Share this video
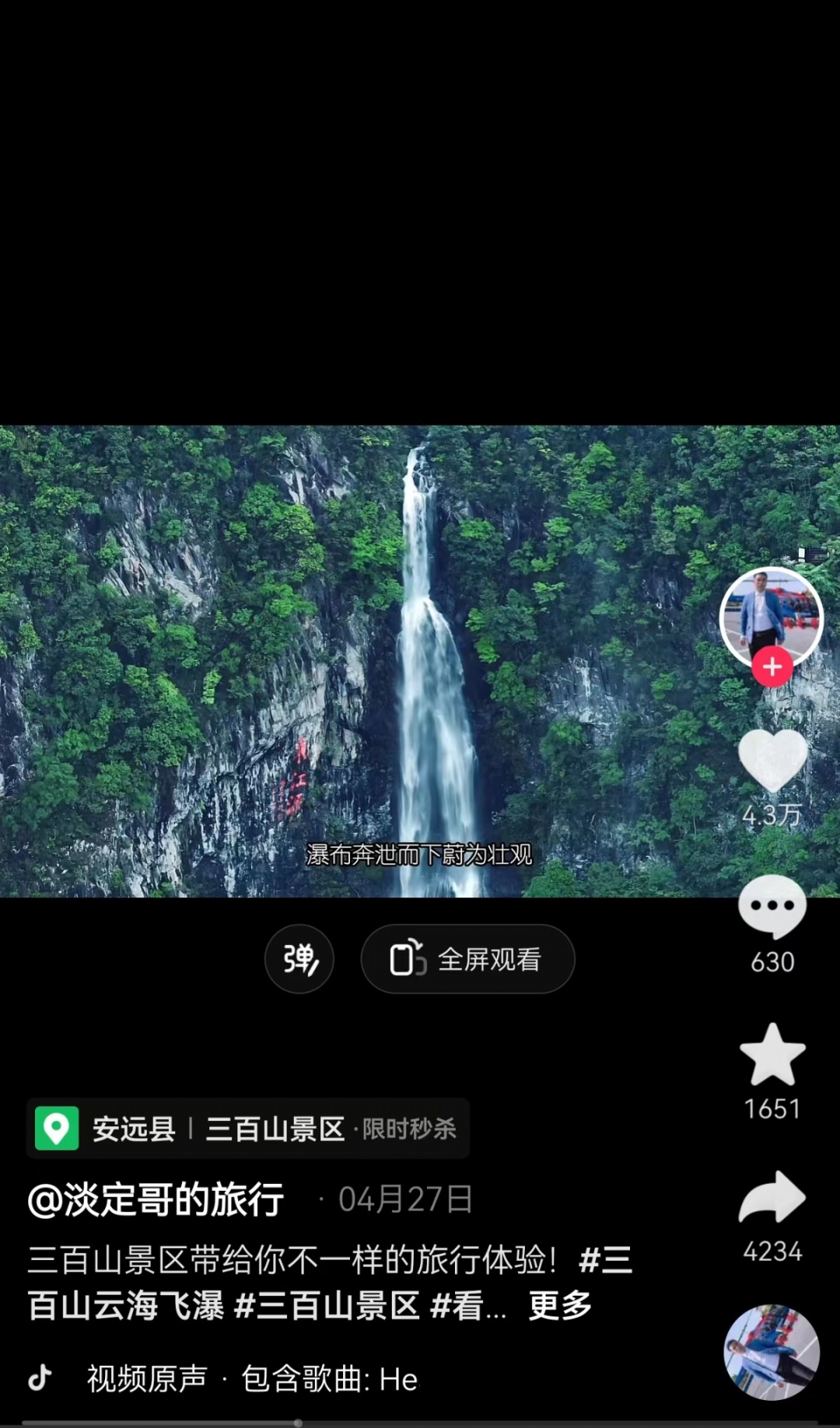Screen dimensions: 840x1428 (772, 1198)
